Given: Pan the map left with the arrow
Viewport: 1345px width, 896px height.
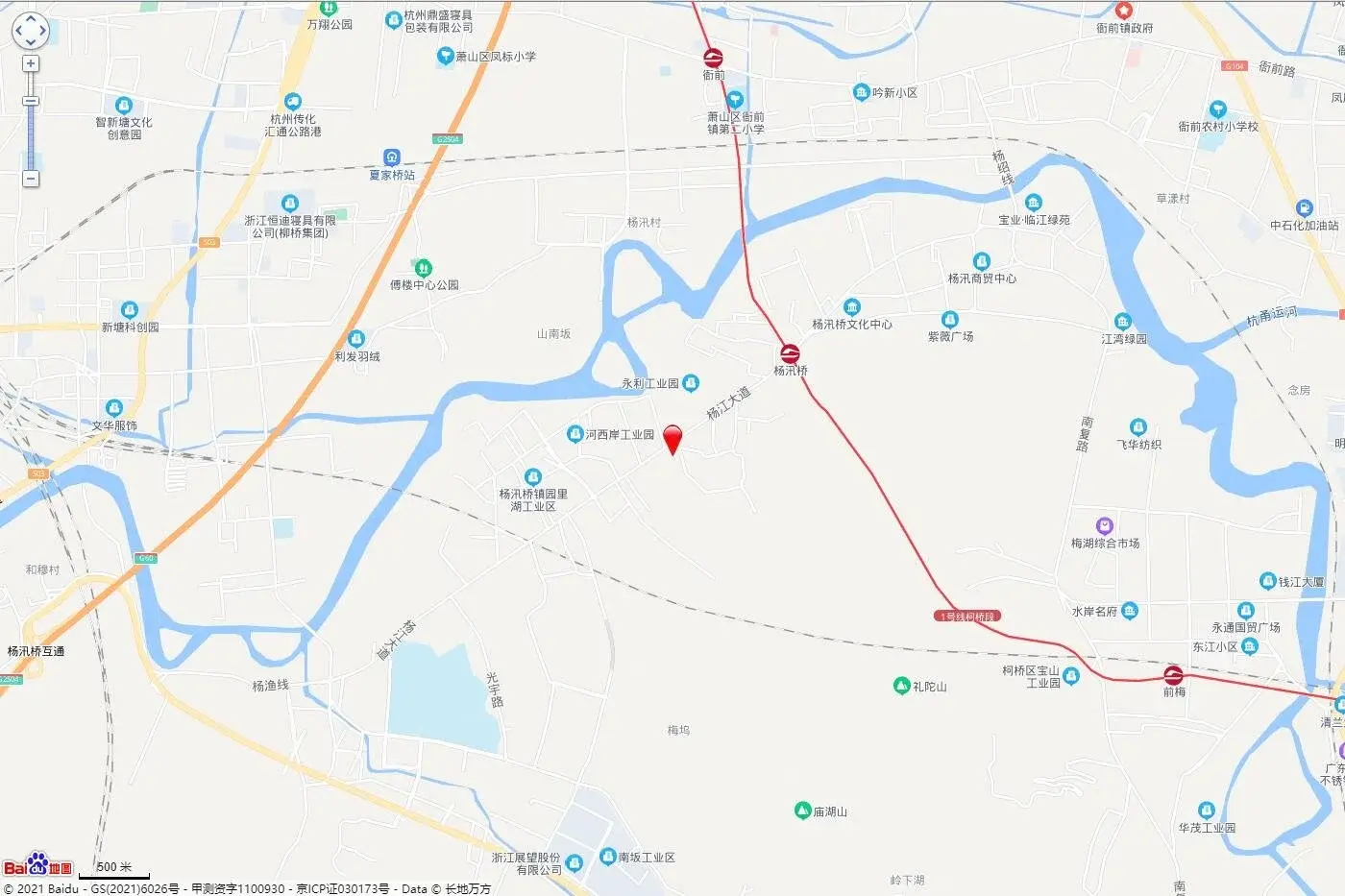Looking at the screenshot, I should (18, 31).
